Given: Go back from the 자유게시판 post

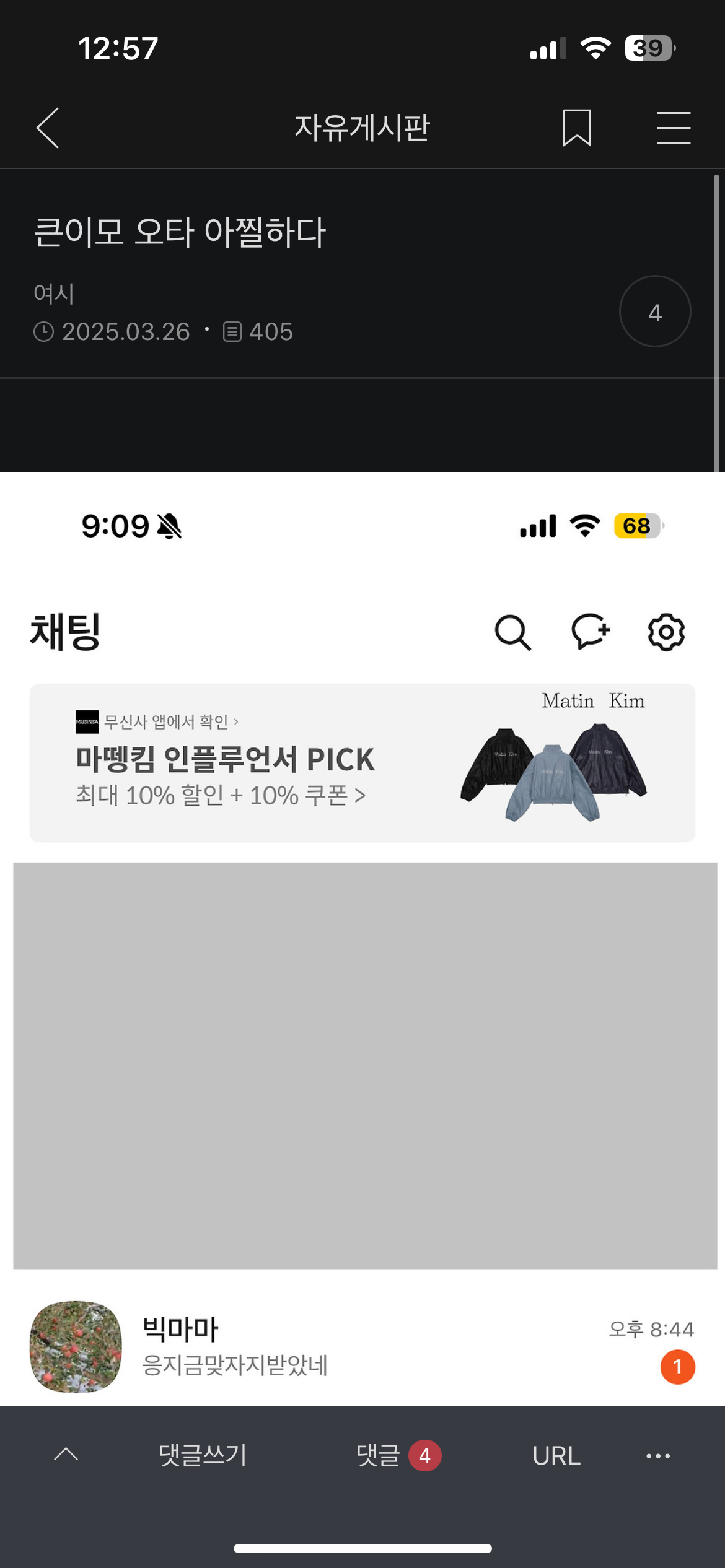Looking at the screenshot, I should coord(48,128).
